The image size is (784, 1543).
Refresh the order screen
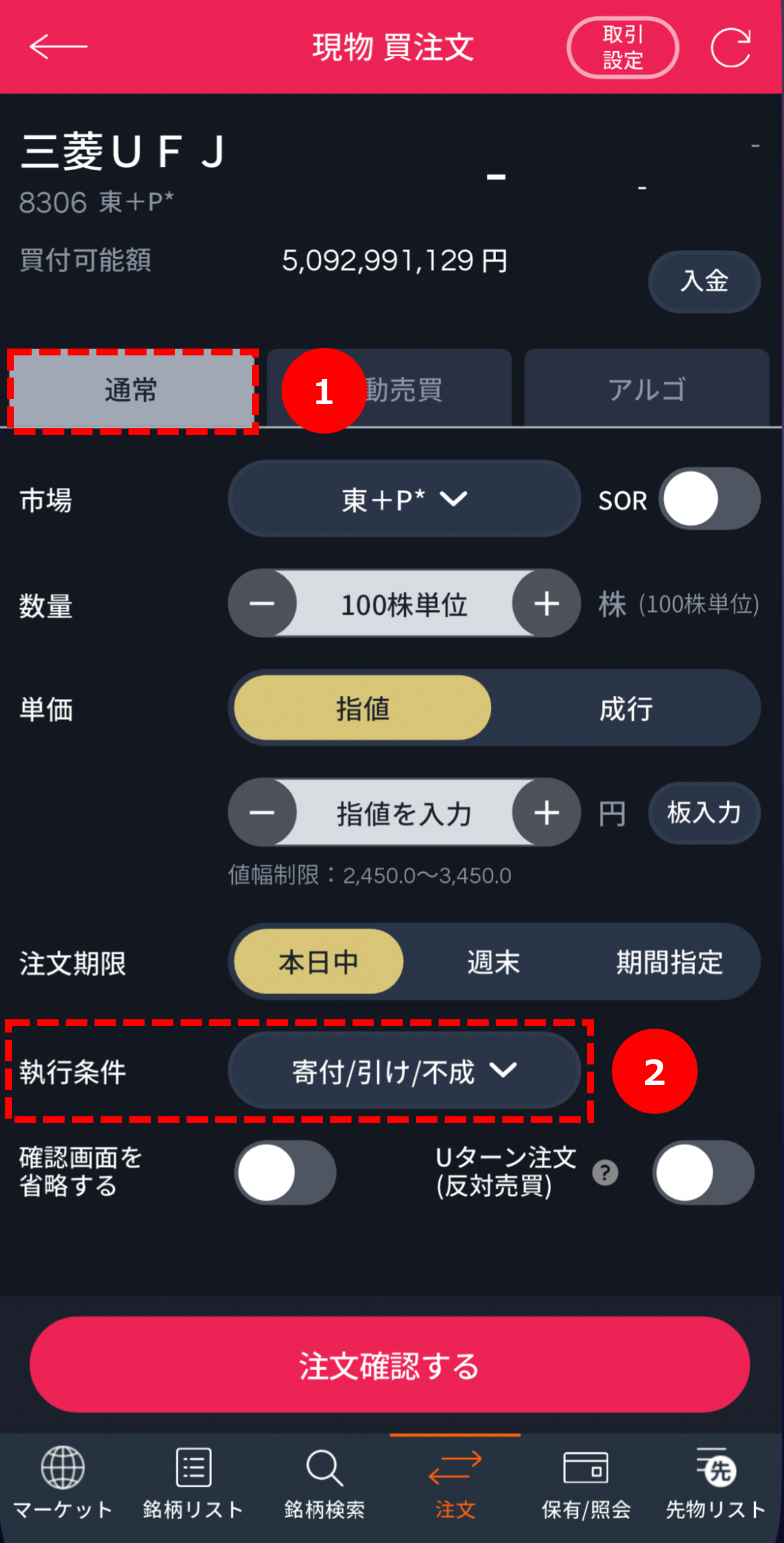[x=730, y=48]
